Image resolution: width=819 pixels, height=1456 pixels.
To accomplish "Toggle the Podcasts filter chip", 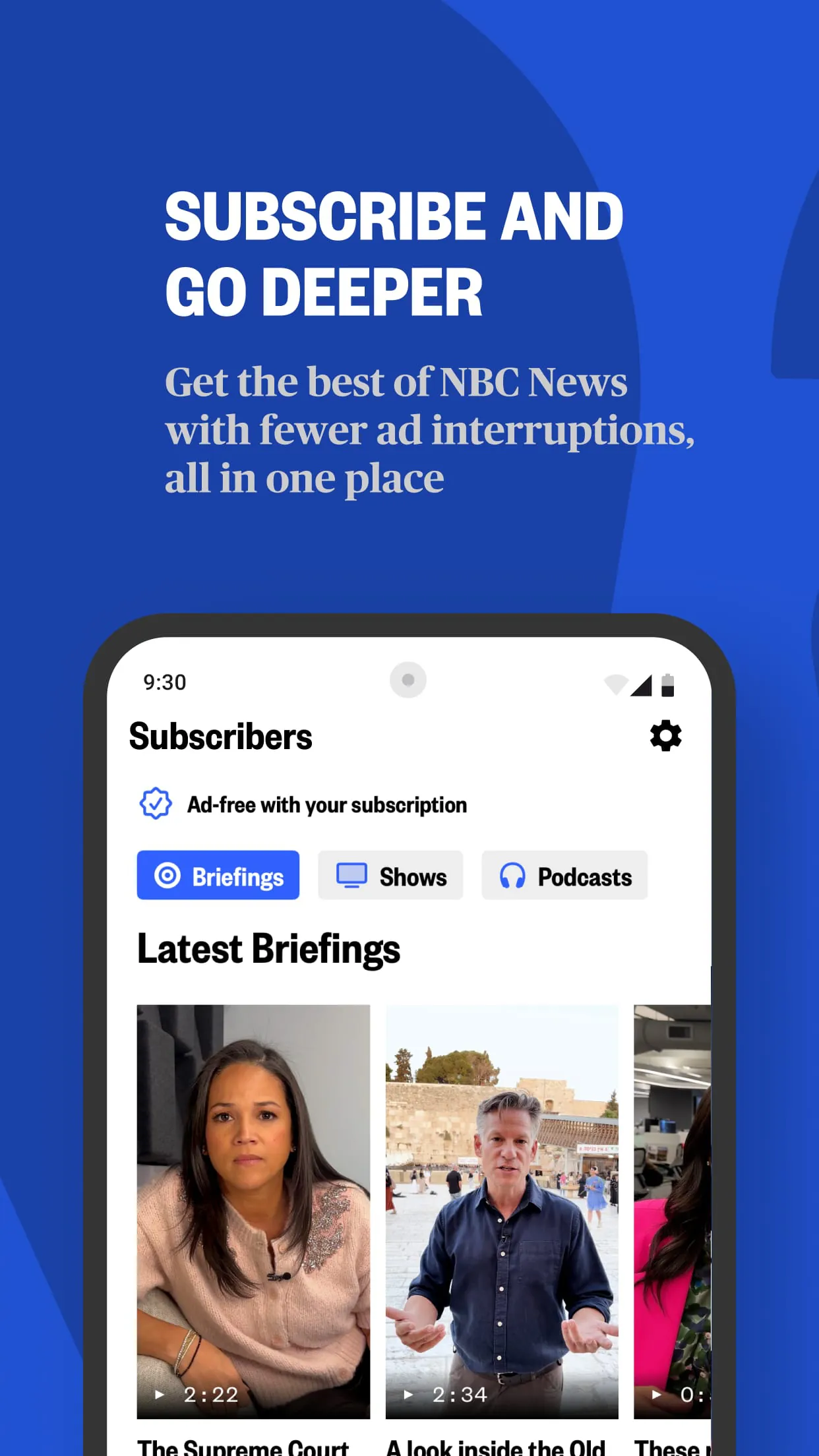I will coord(564,876).
